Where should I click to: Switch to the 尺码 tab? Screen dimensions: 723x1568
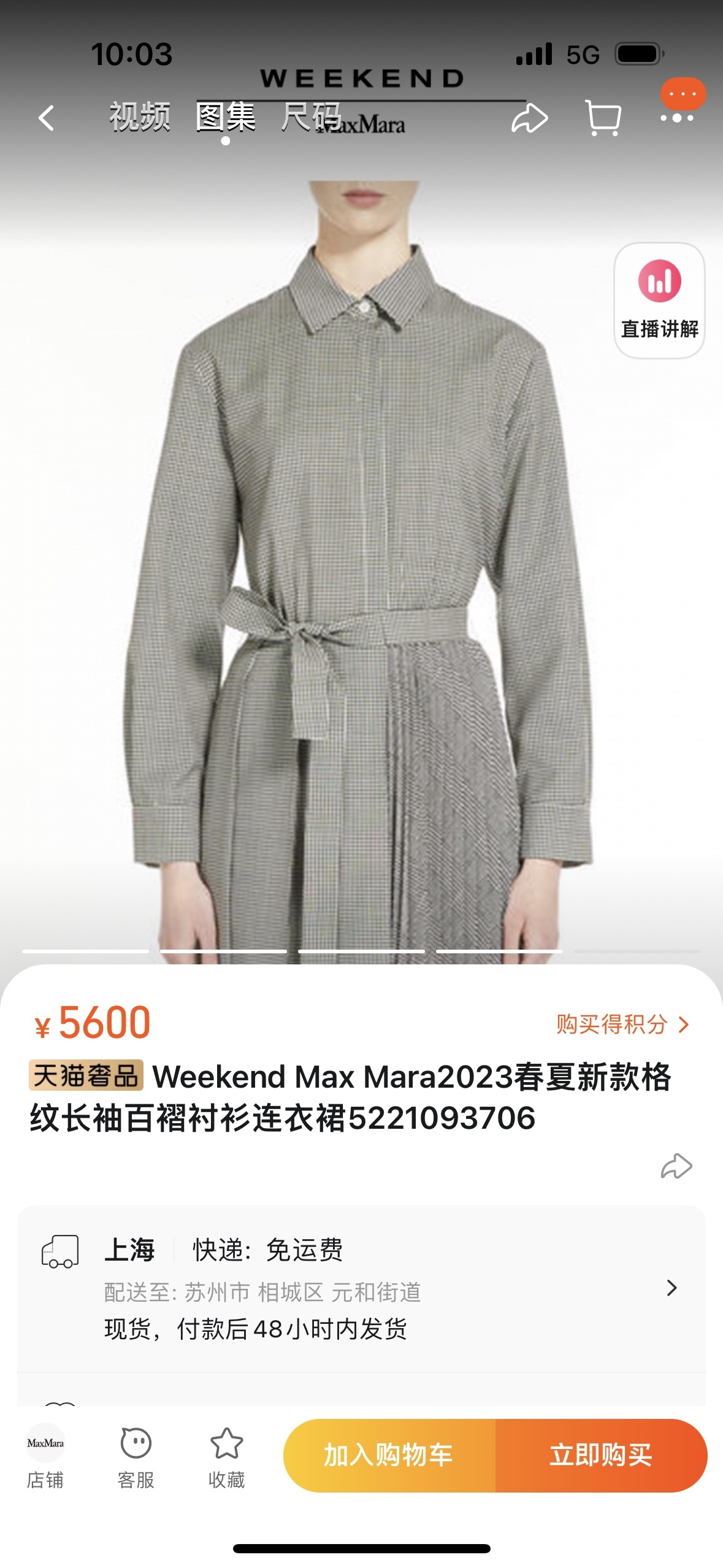[312, 117]
